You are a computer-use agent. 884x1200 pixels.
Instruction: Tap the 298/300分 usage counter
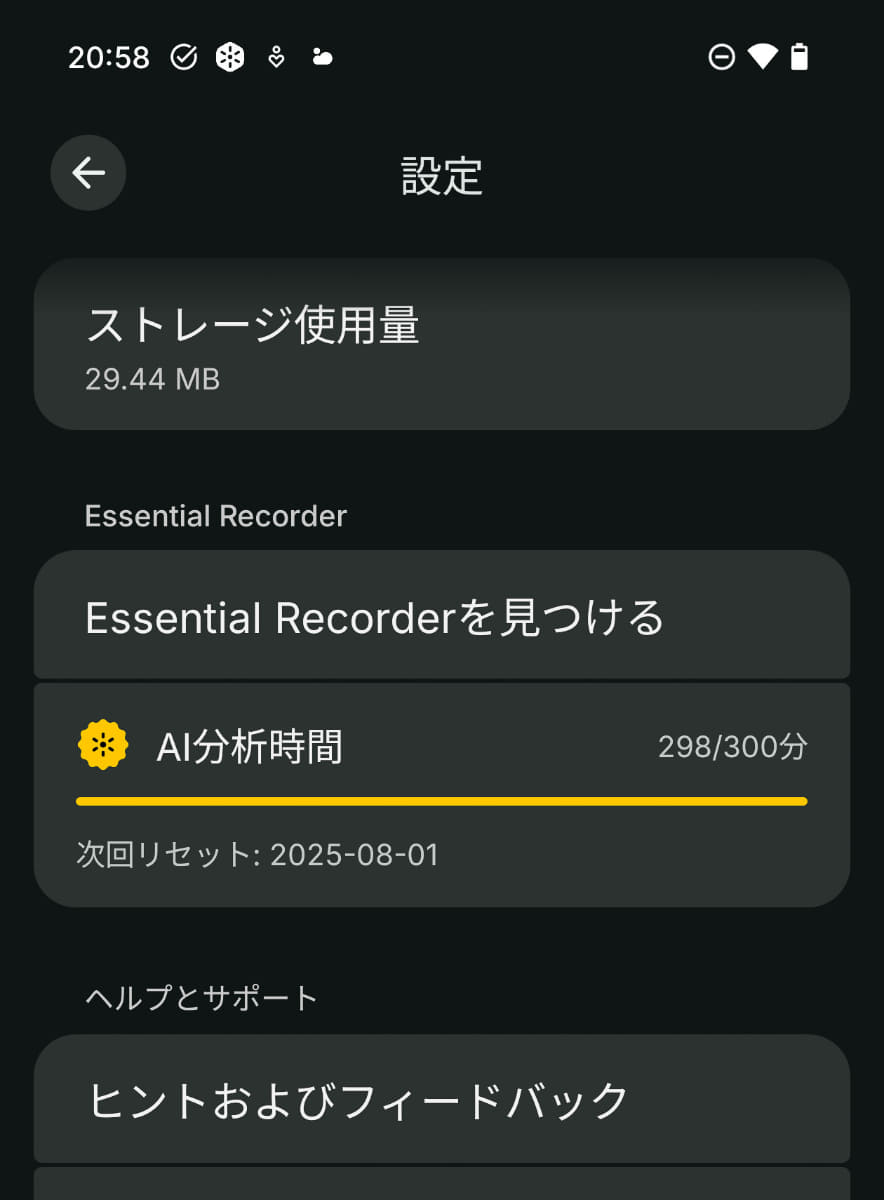(734, 744)
